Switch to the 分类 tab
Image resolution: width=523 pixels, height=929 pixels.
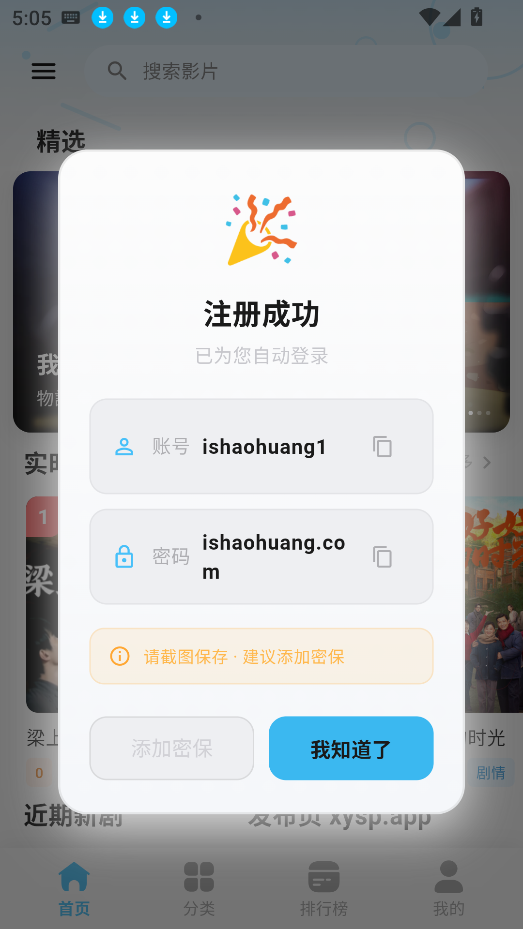(198, 888)
